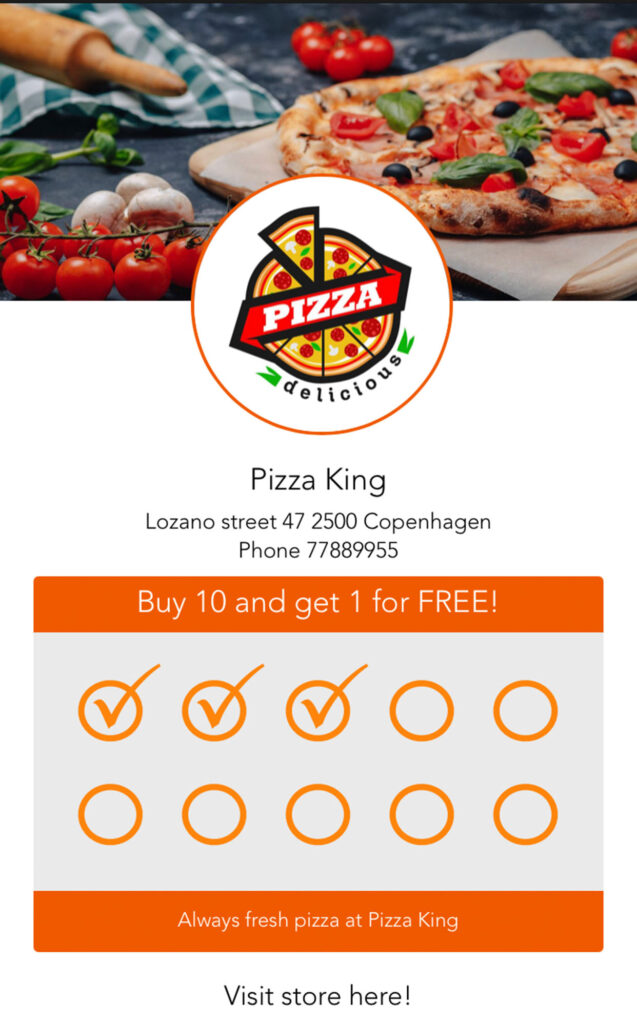Screen dimensions: 637x1024
Task: Open the 'Visit store here!' link
Action: [318, 996]
